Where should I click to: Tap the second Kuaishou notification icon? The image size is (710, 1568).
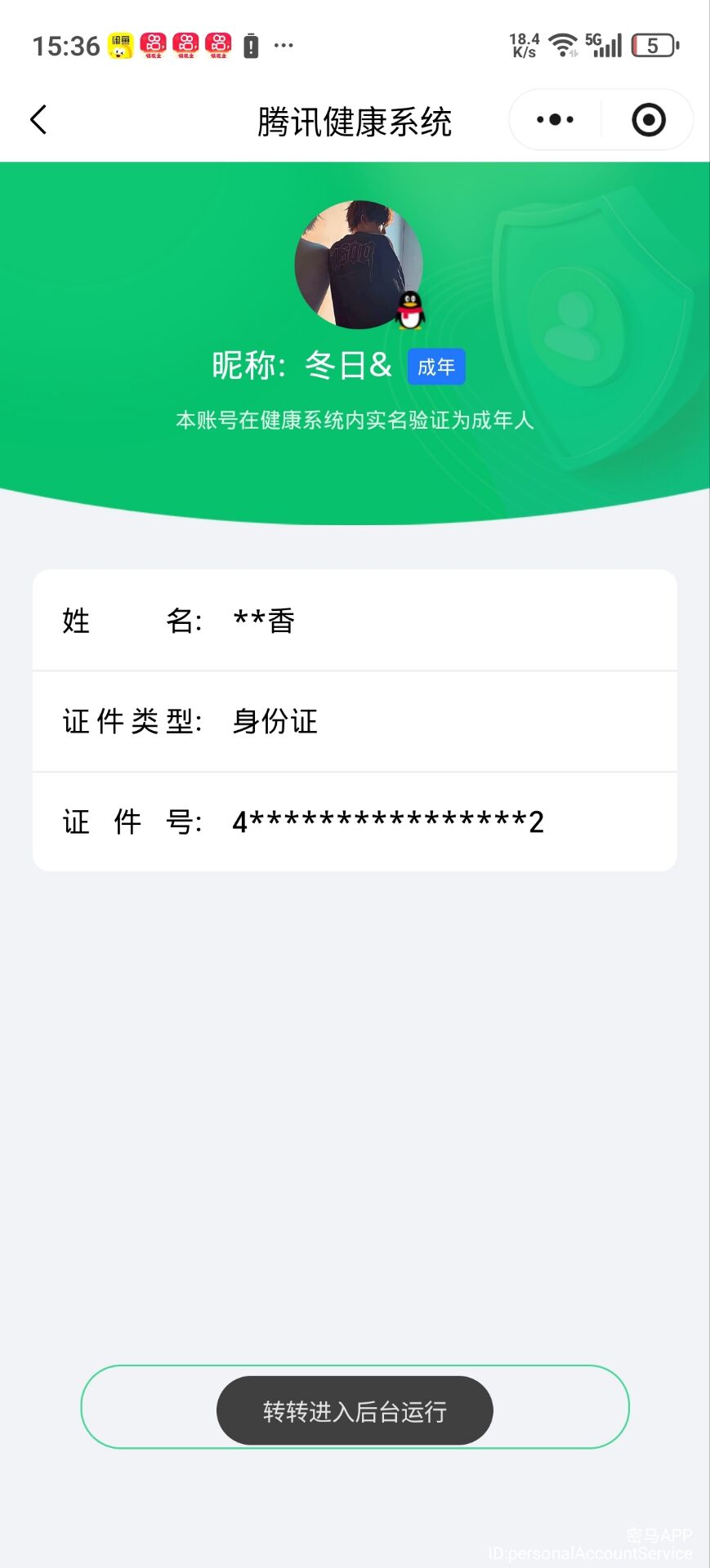point(186,45)
